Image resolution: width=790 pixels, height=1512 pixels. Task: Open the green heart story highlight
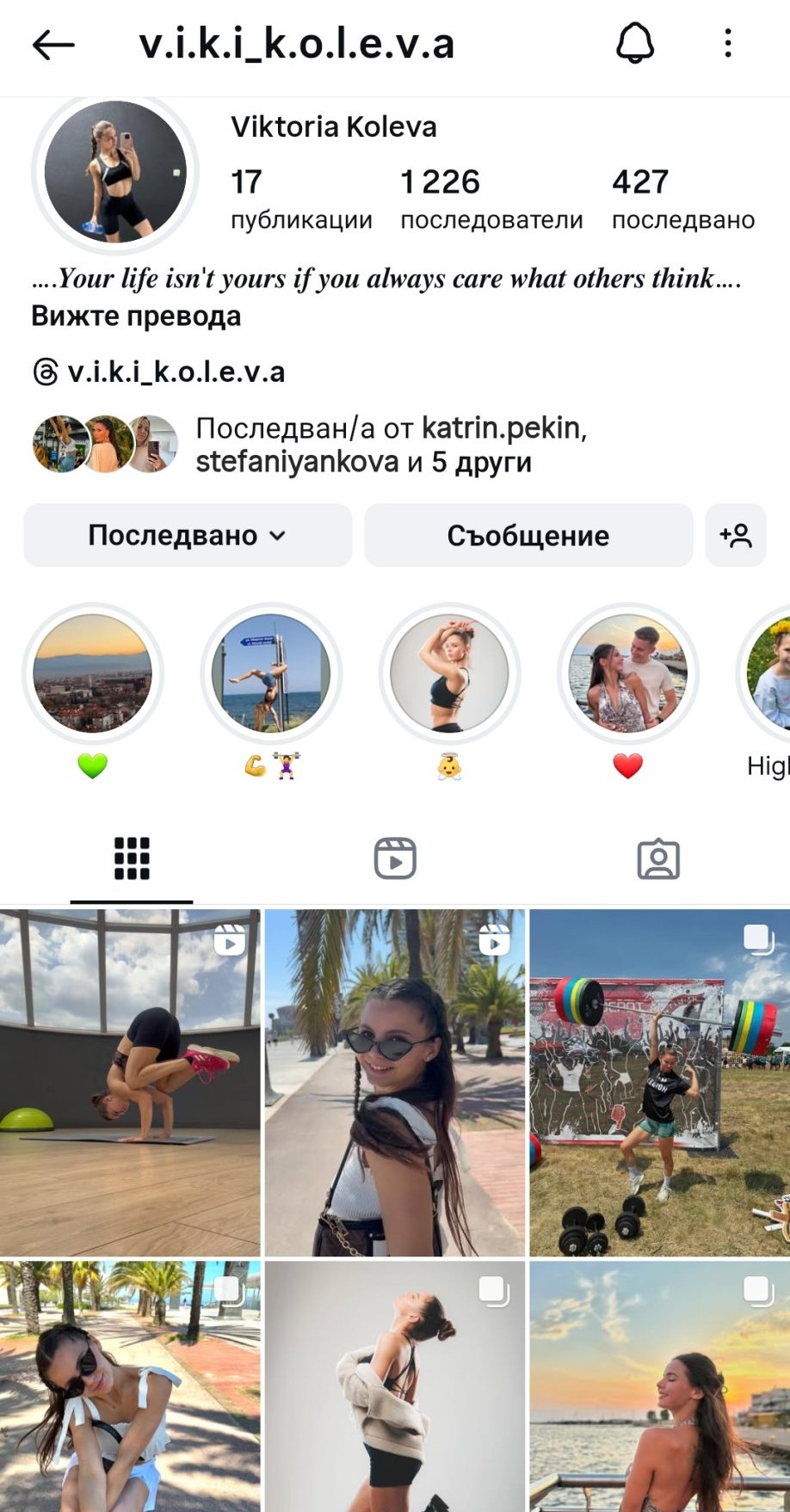[x=93, y=673]
